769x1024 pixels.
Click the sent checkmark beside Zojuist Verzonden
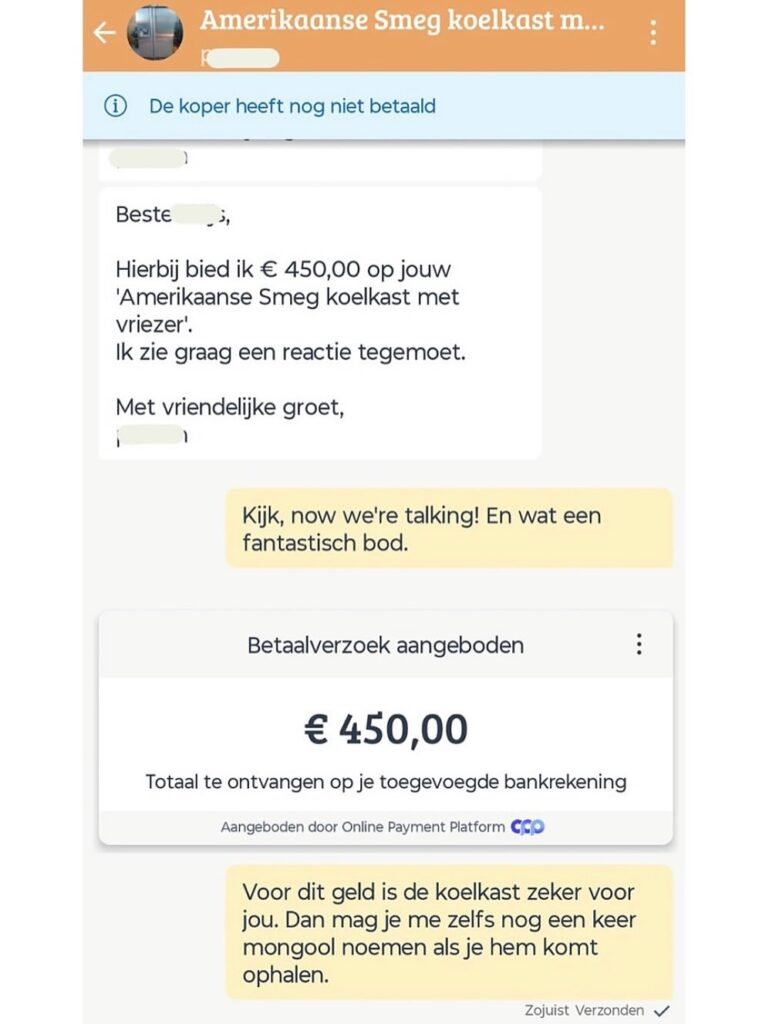pyautogui.click(x=660, y=1011)
